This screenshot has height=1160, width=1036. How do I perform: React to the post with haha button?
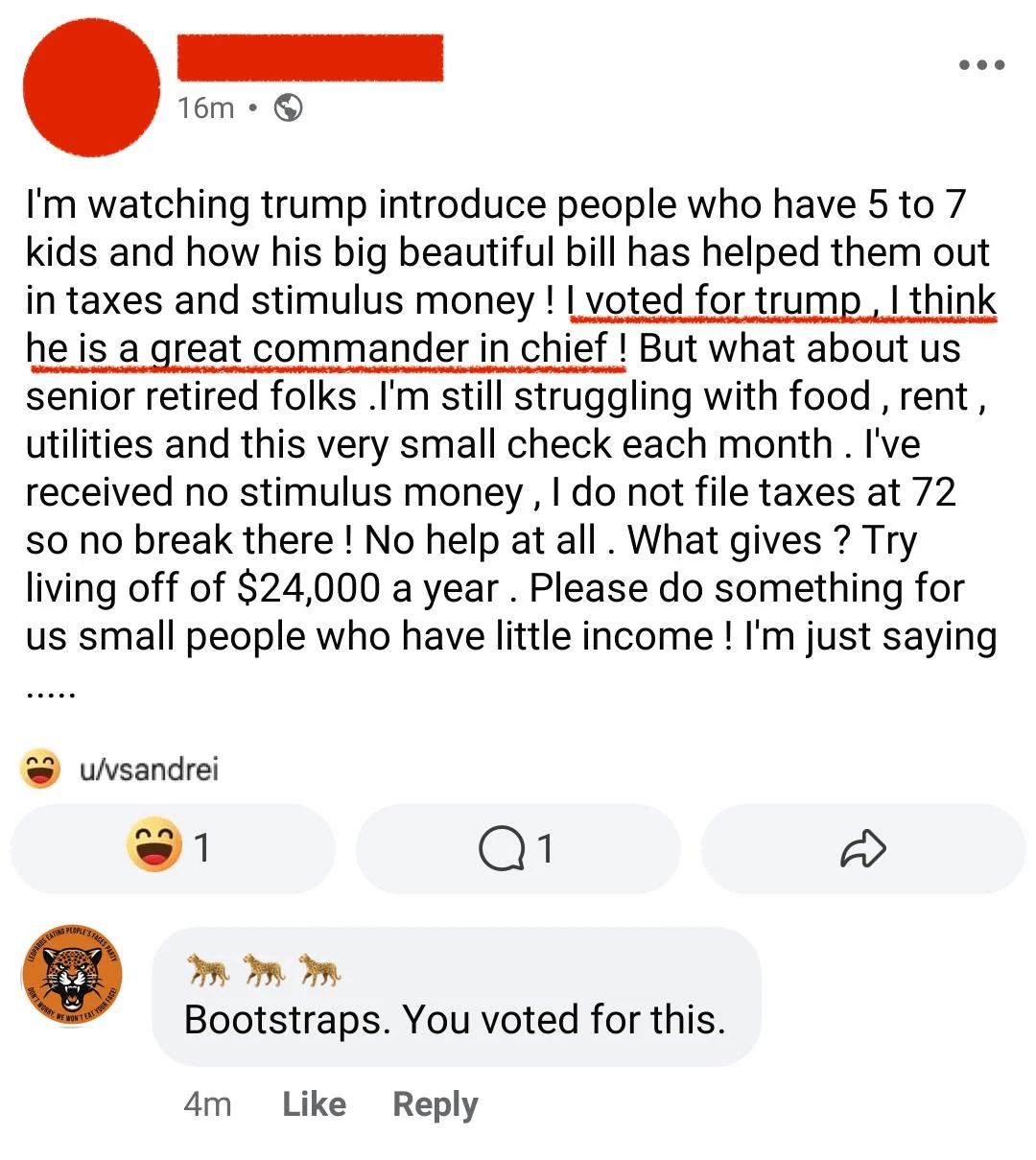(174, 848)
